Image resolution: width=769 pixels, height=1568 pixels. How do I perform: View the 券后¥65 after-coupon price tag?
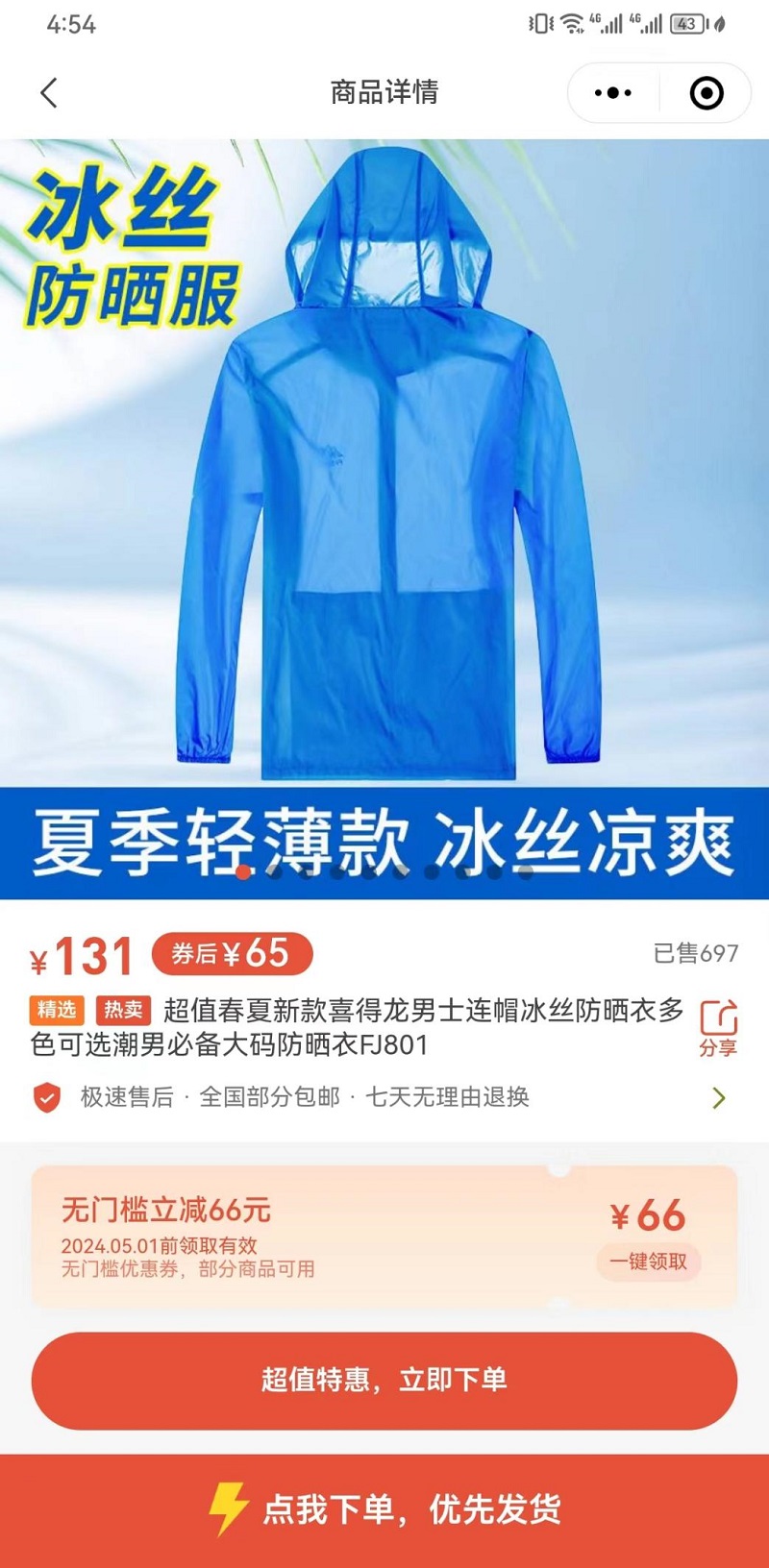coord(232,954)
